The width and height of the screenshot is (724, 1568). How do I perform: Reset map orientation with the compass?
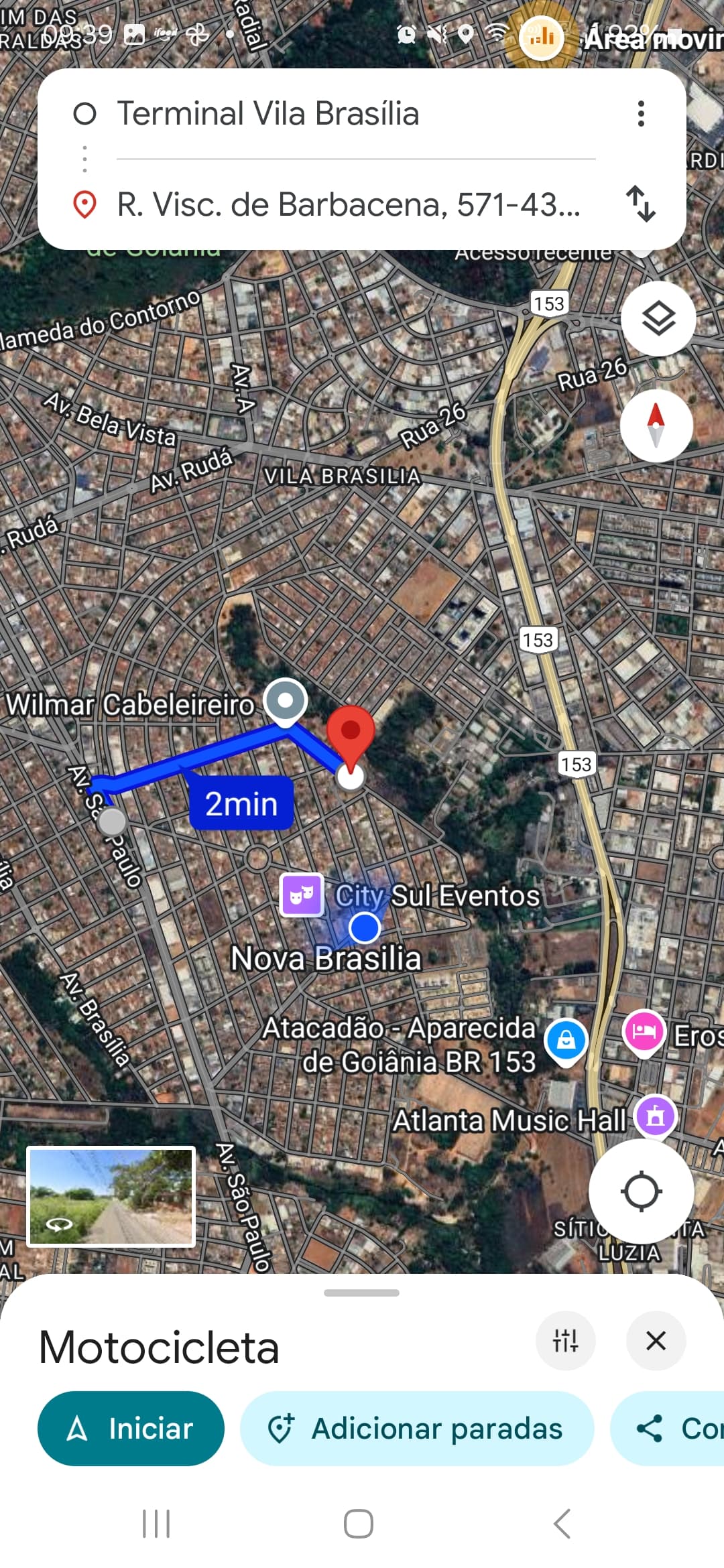pos(656,426)
